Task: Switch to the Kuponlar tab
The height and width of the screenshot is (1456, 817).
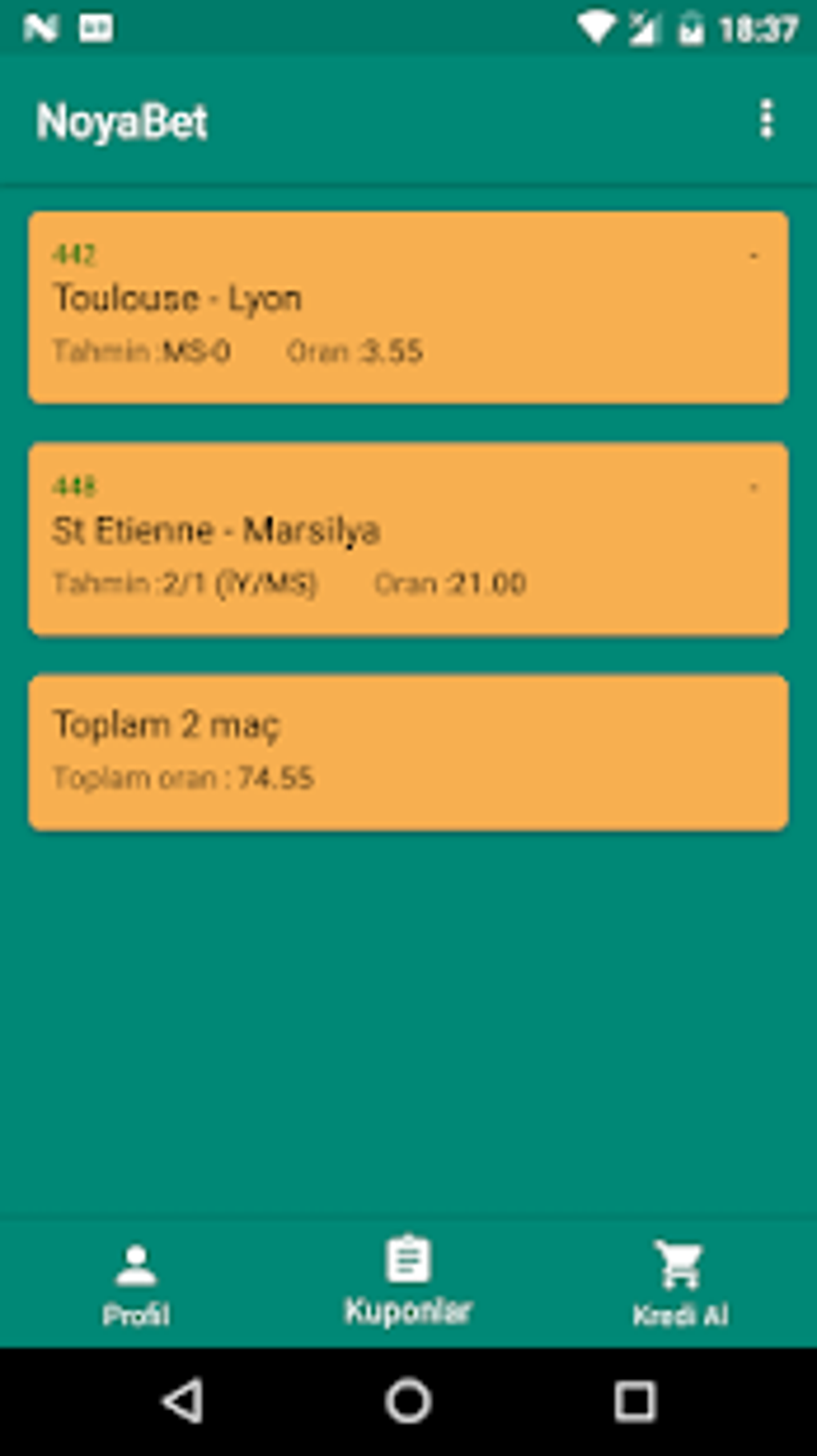Action: click(x=408, y=1281)
